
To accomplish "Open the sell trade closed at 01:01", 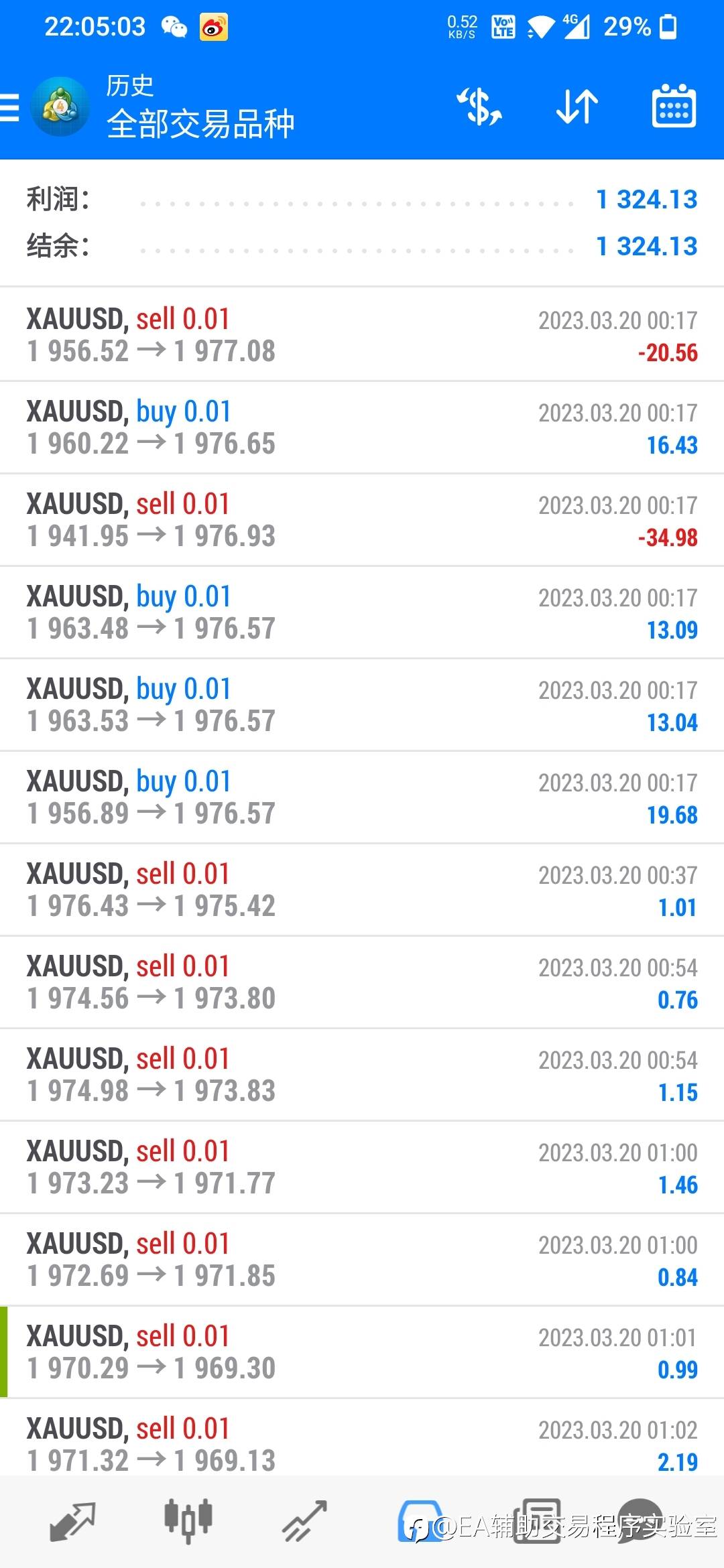I will (362, 1352).
